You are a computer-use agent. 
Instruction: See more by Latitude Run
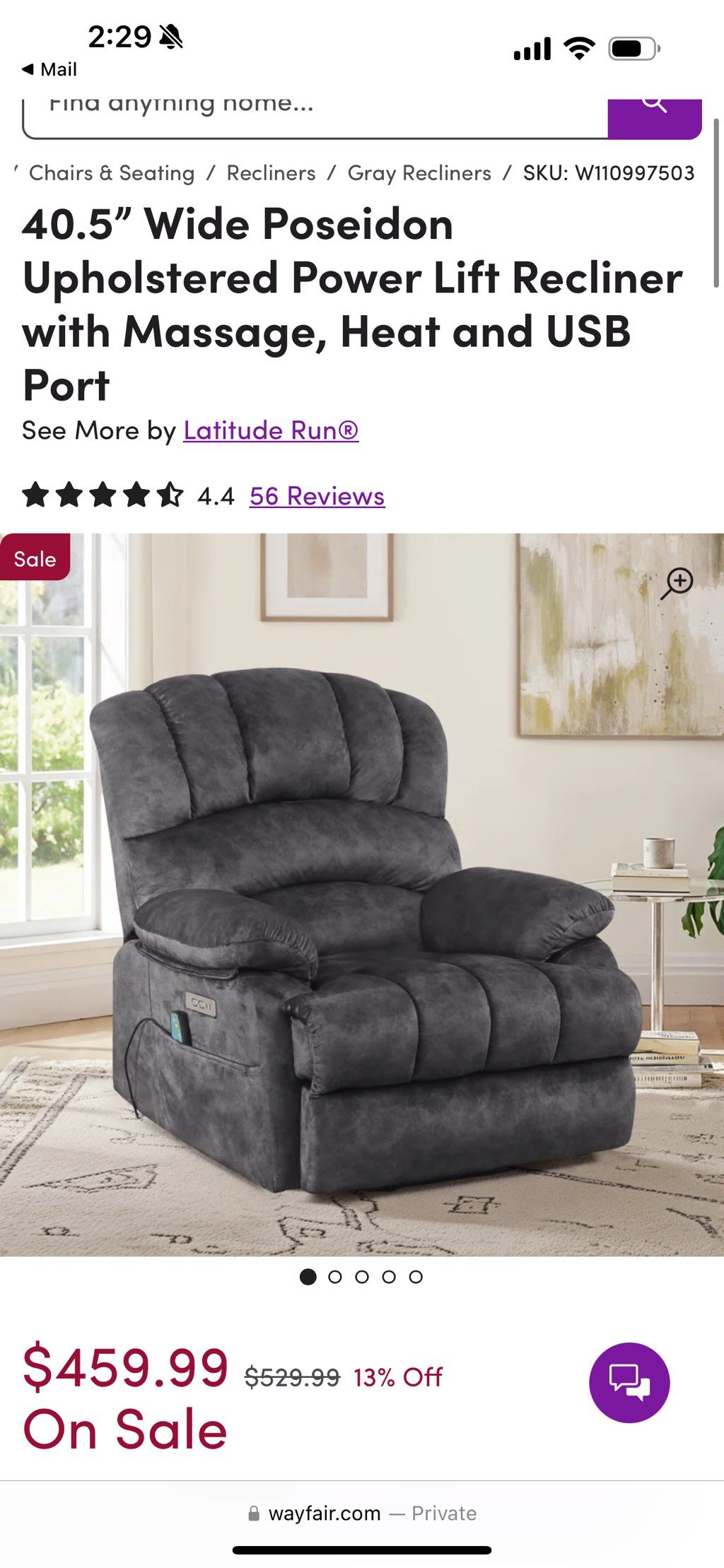click(271, 430)
